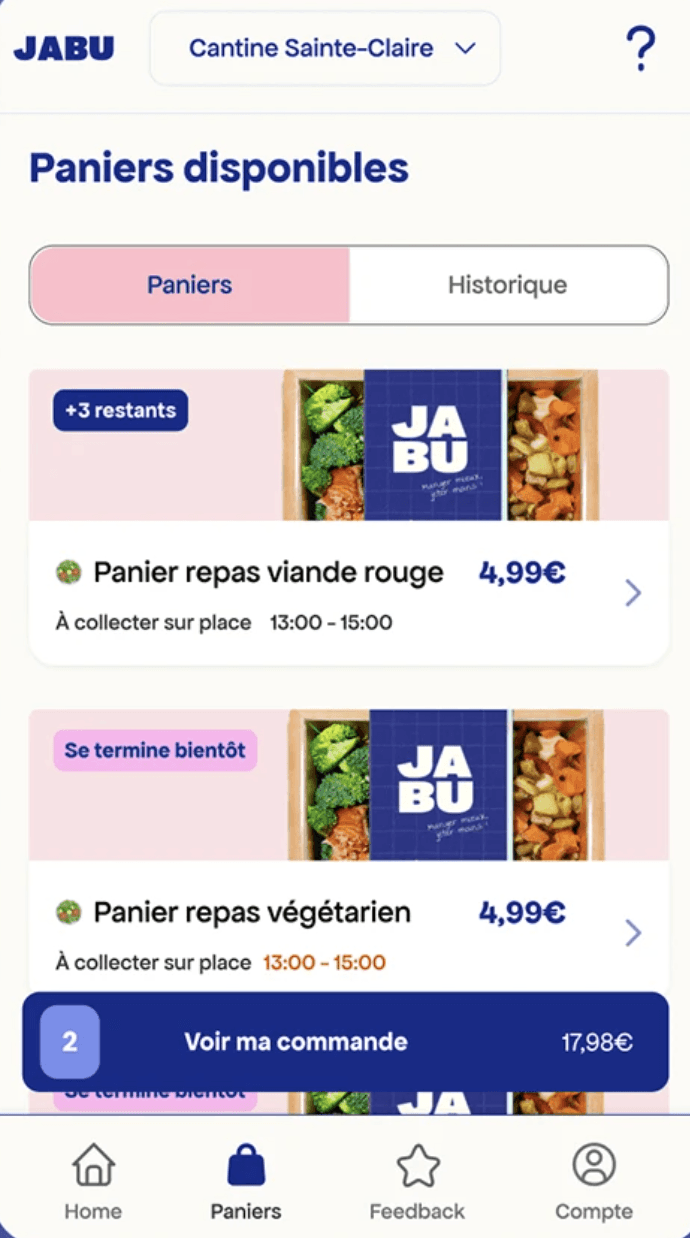Go to the Home tab
Image resolution: width=690 pixels, height=1238 pixels.
coord(93,1182)
